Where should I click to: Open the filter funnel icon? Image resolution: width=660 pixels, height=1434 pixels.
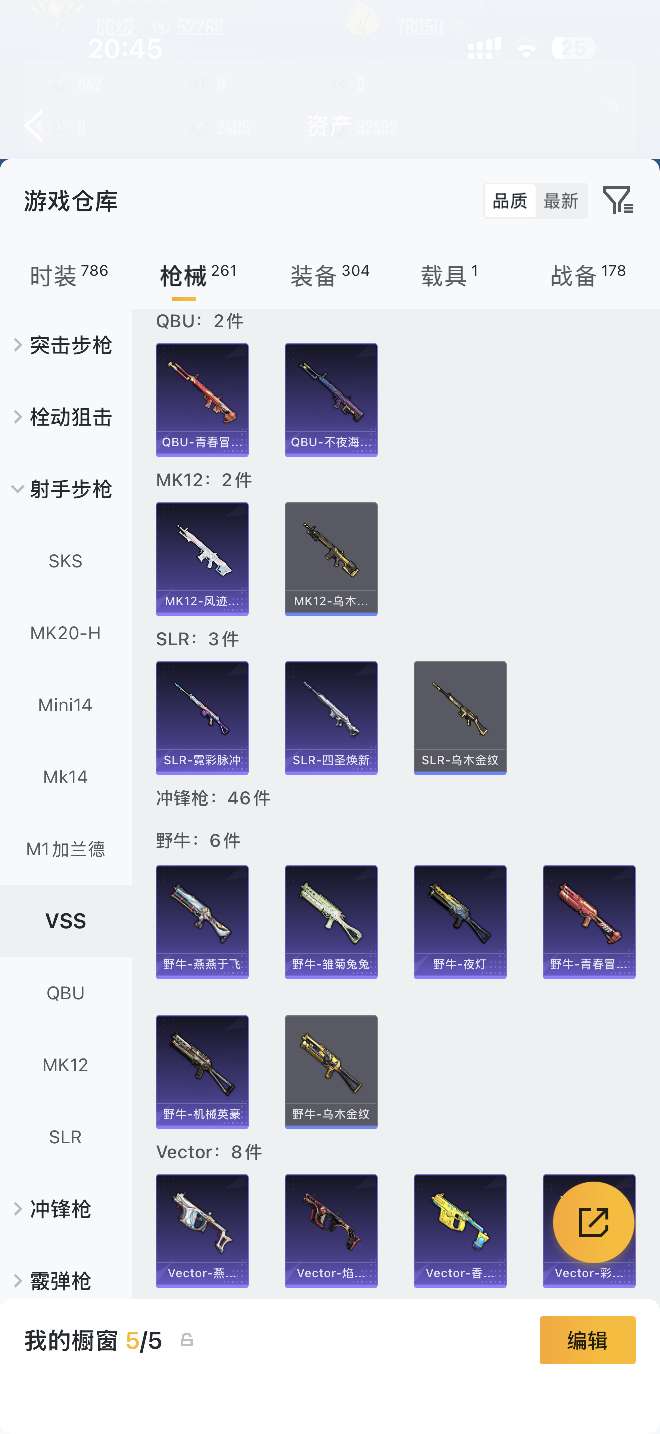618,201
